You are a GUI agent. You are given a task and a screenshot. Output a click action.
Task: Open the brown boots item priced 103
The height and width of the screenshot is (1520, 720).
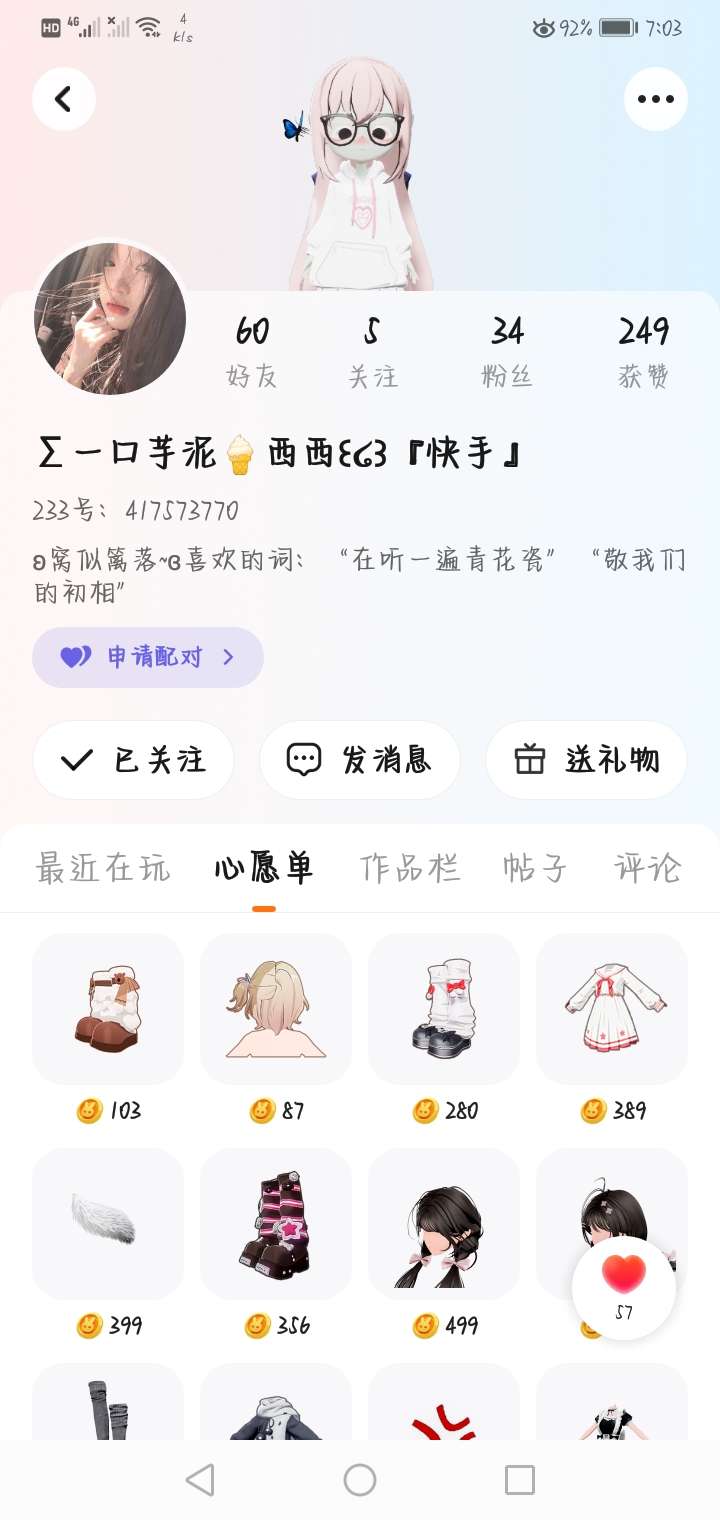point(108,1010)
